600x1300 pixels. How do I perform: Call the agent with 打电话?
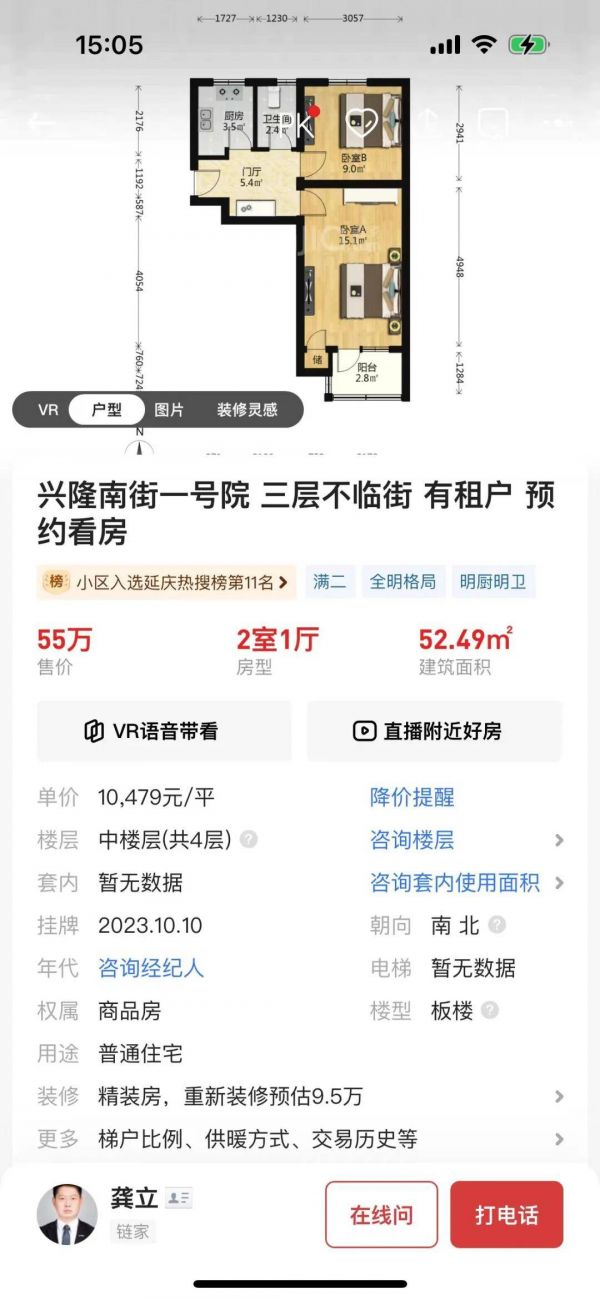(x=506, y=1215)
